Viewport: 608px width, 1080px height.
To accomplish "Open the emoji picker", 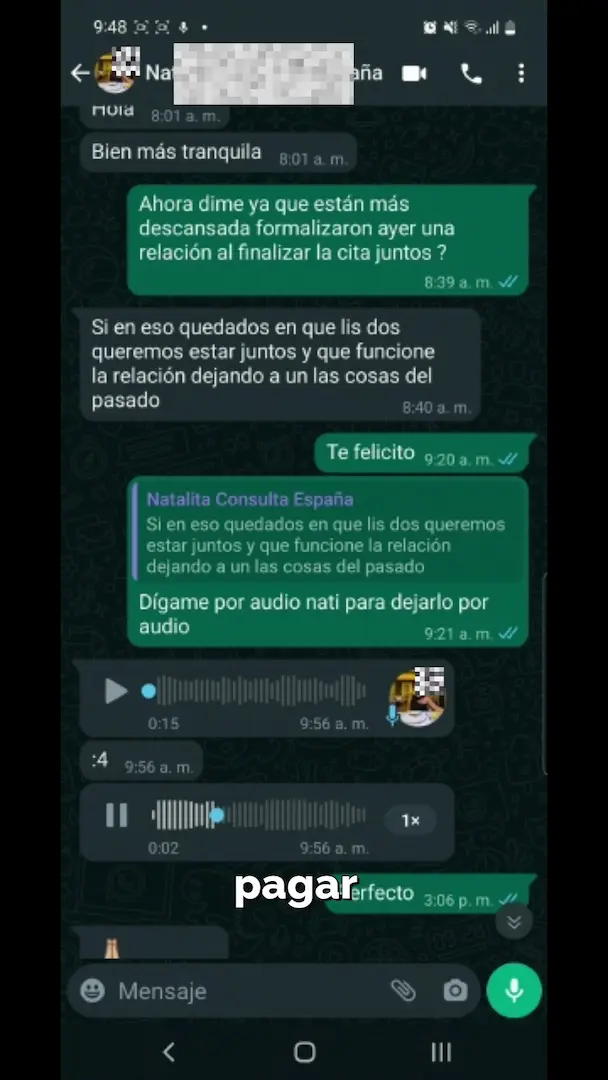I will 93,991.
